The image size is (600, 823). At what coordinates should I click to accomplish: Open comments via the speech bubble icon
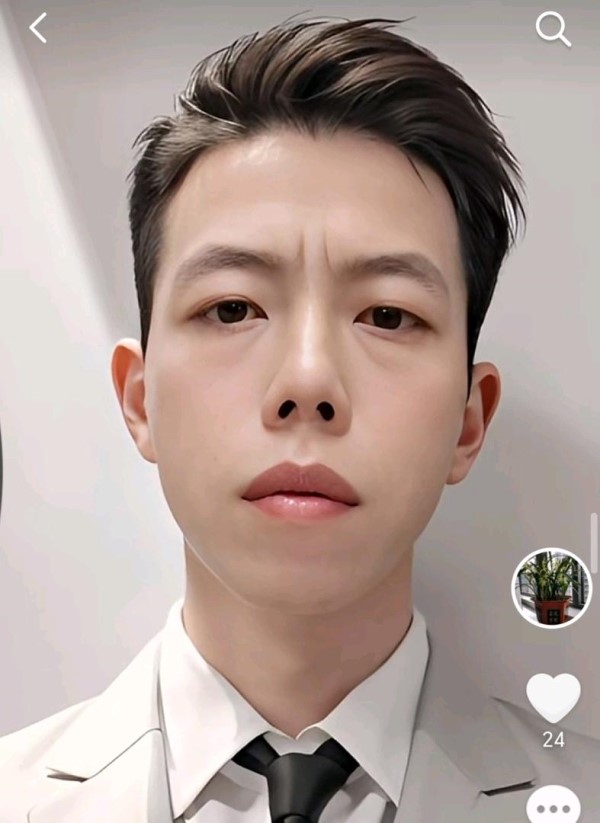(553, 806)
